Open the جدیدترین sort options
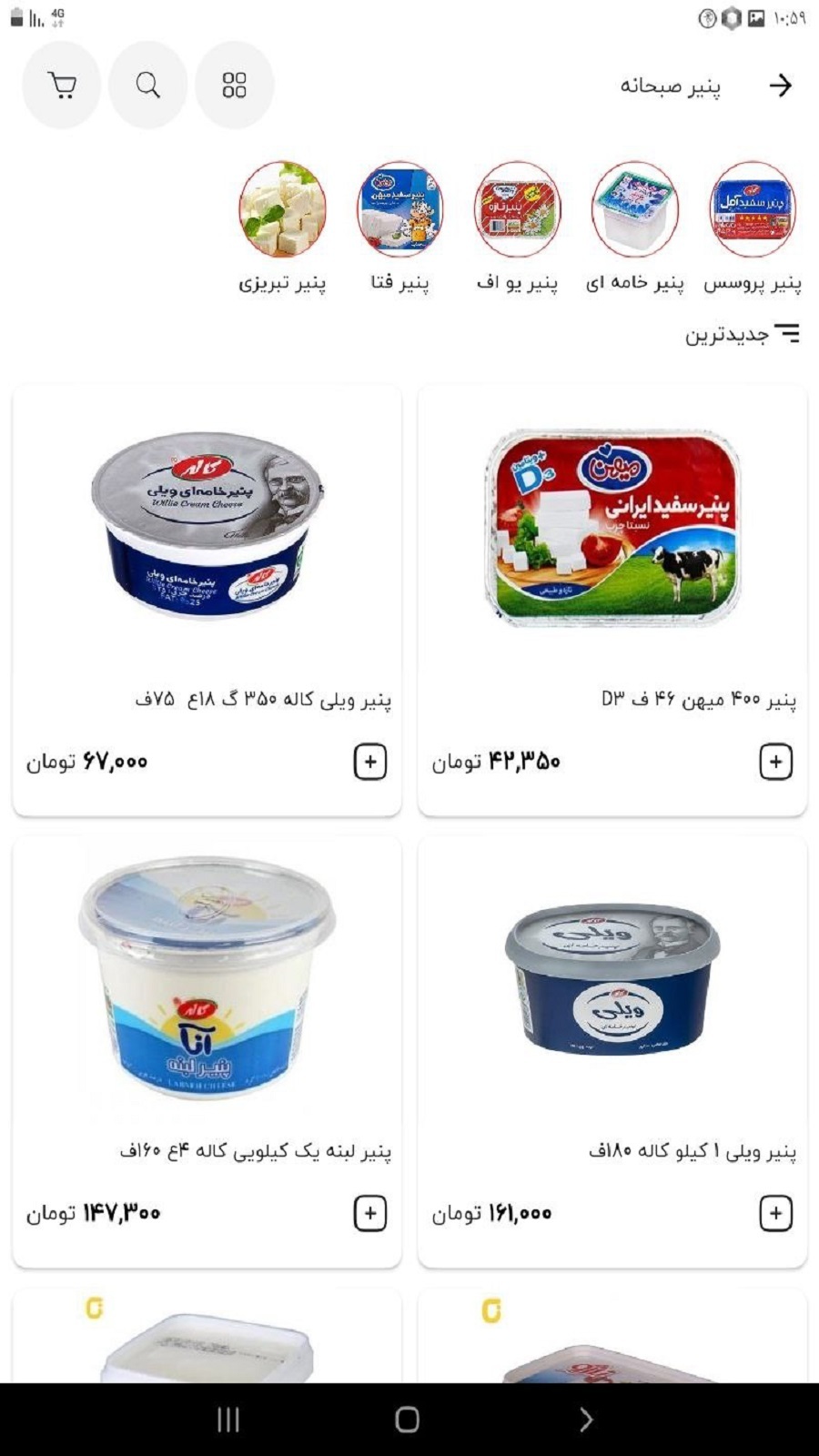819x1456 pixels. 742,334
